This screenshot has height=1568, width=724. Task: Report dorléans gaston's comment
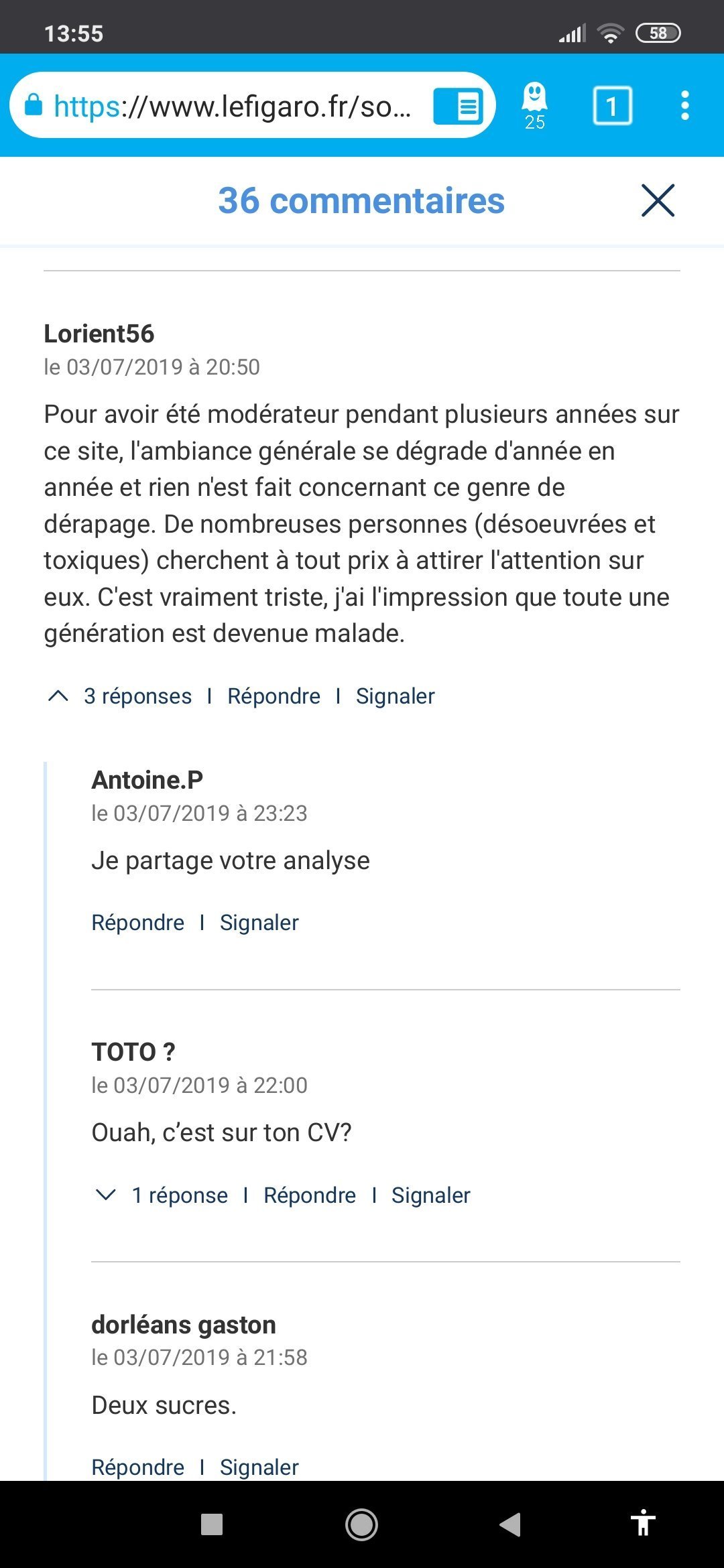click(259, 1467)
